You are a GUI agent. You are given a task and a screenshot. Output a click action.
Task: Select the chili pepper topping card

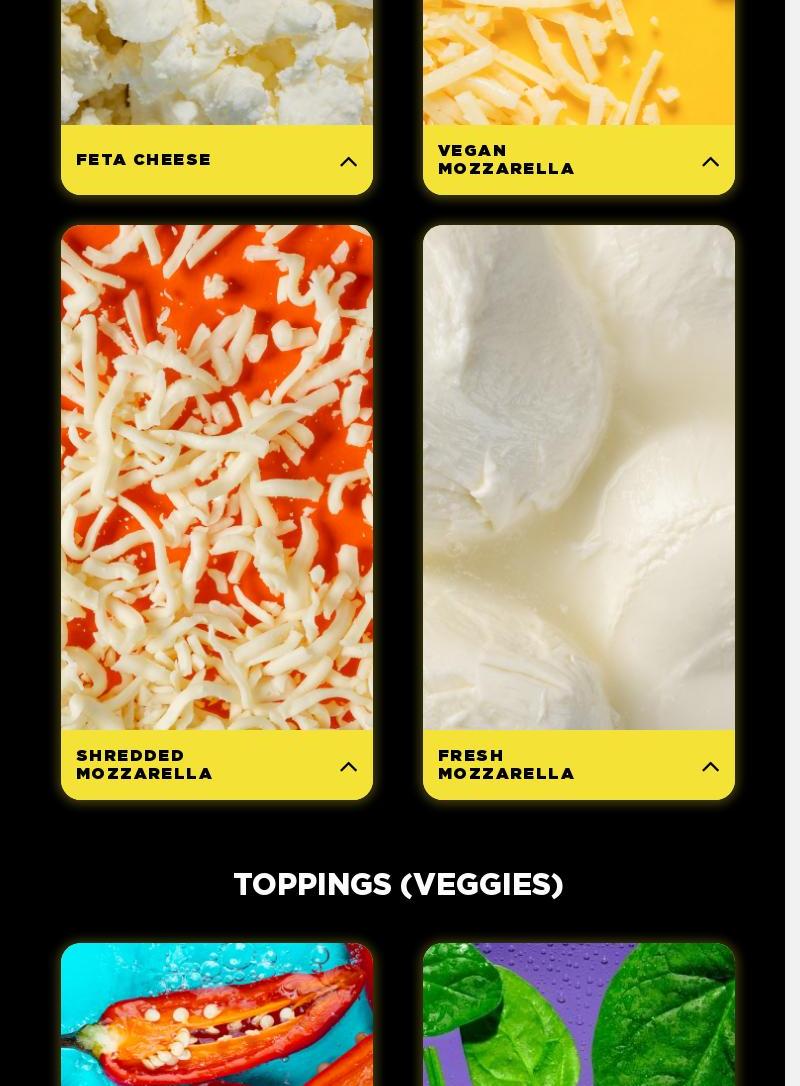pos(217,1014)
